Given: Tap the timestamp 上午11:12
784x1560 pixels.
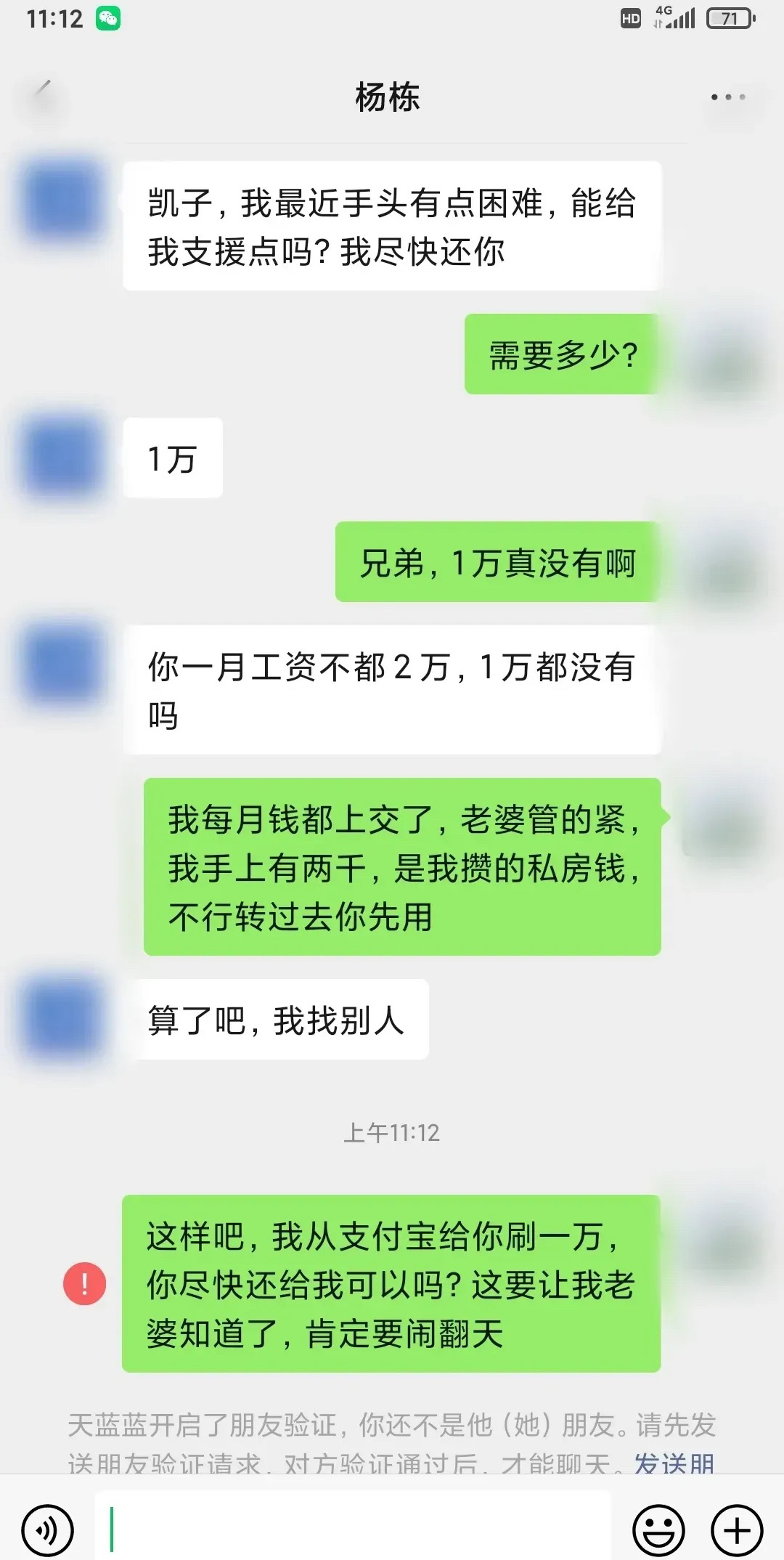Looking at the screenshot, I should pyautogui.click(x=393, y=1132).
